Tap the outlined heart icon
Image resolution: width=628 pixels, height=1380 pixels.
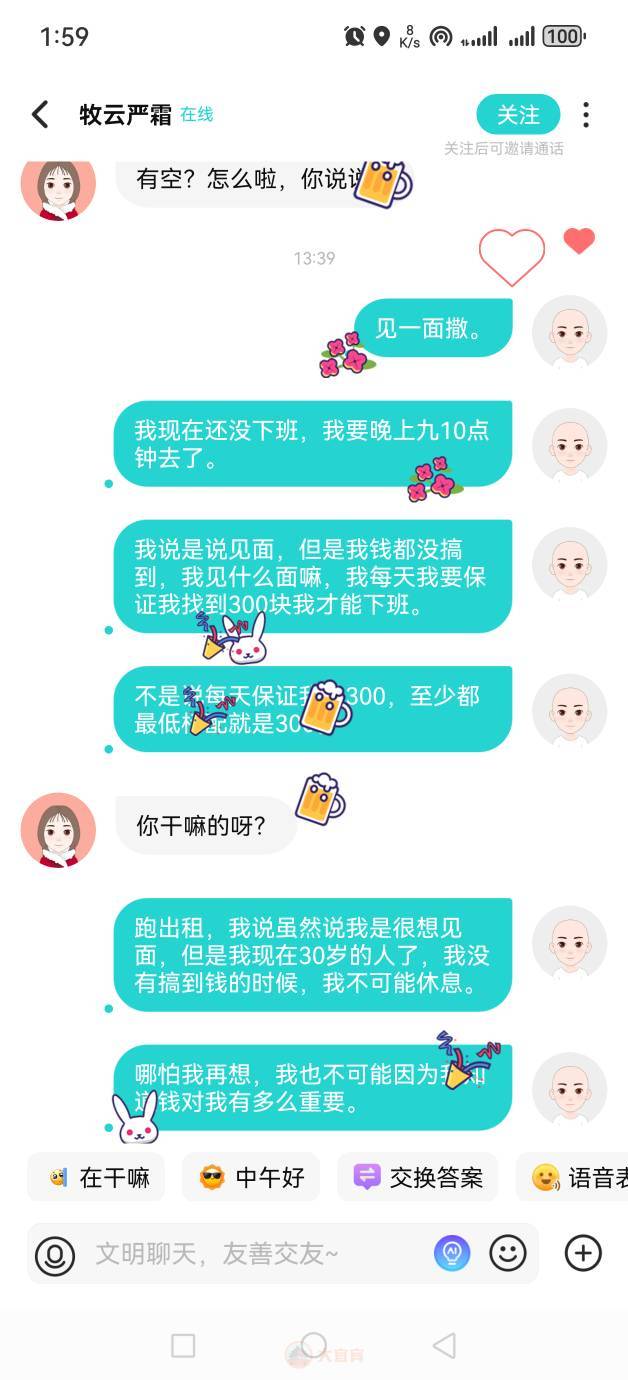click(x=511, y=256)
